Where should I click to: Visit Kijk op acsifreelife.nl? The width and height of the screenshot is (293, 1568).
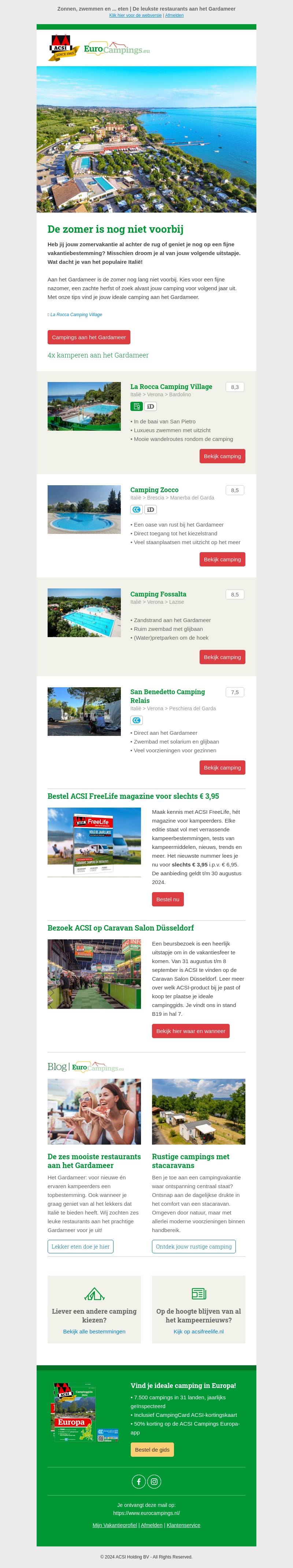[199, 1331]
